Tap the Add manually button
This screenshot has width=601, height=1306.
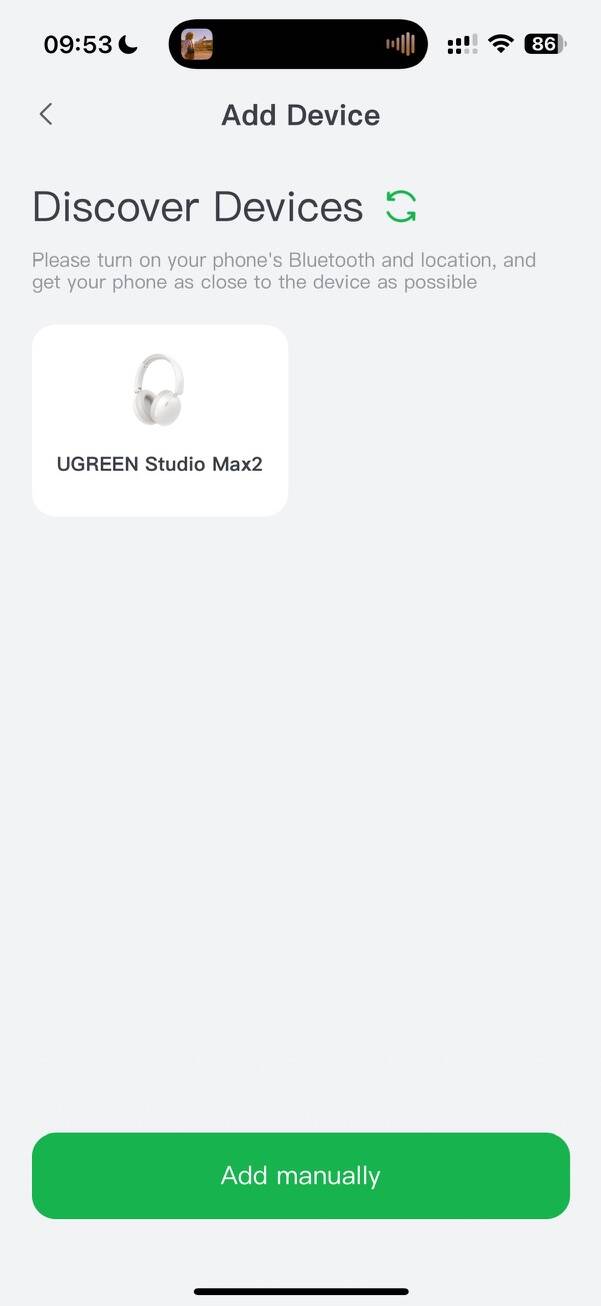300,1175
